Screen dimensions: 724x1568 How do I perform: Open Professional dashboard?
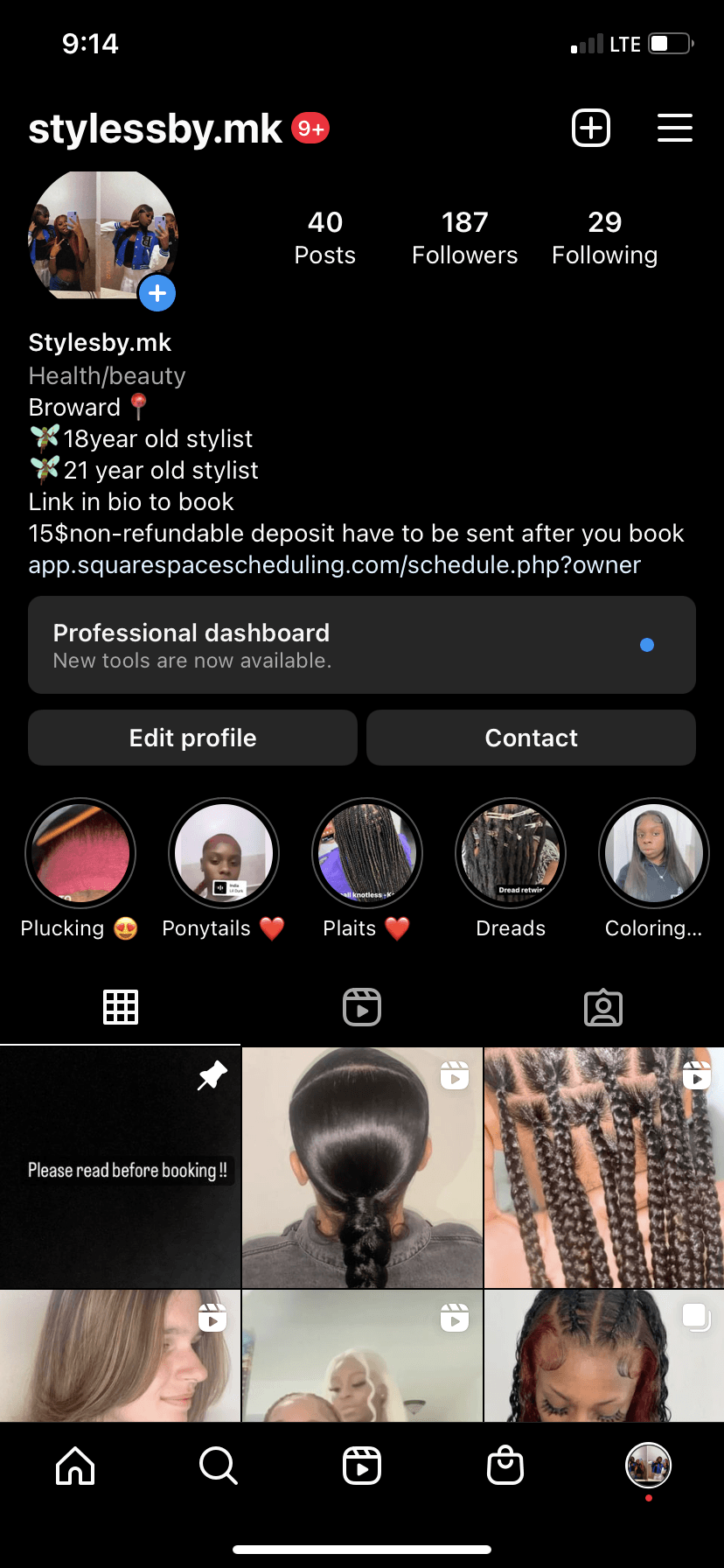click(x=362, y=645)
